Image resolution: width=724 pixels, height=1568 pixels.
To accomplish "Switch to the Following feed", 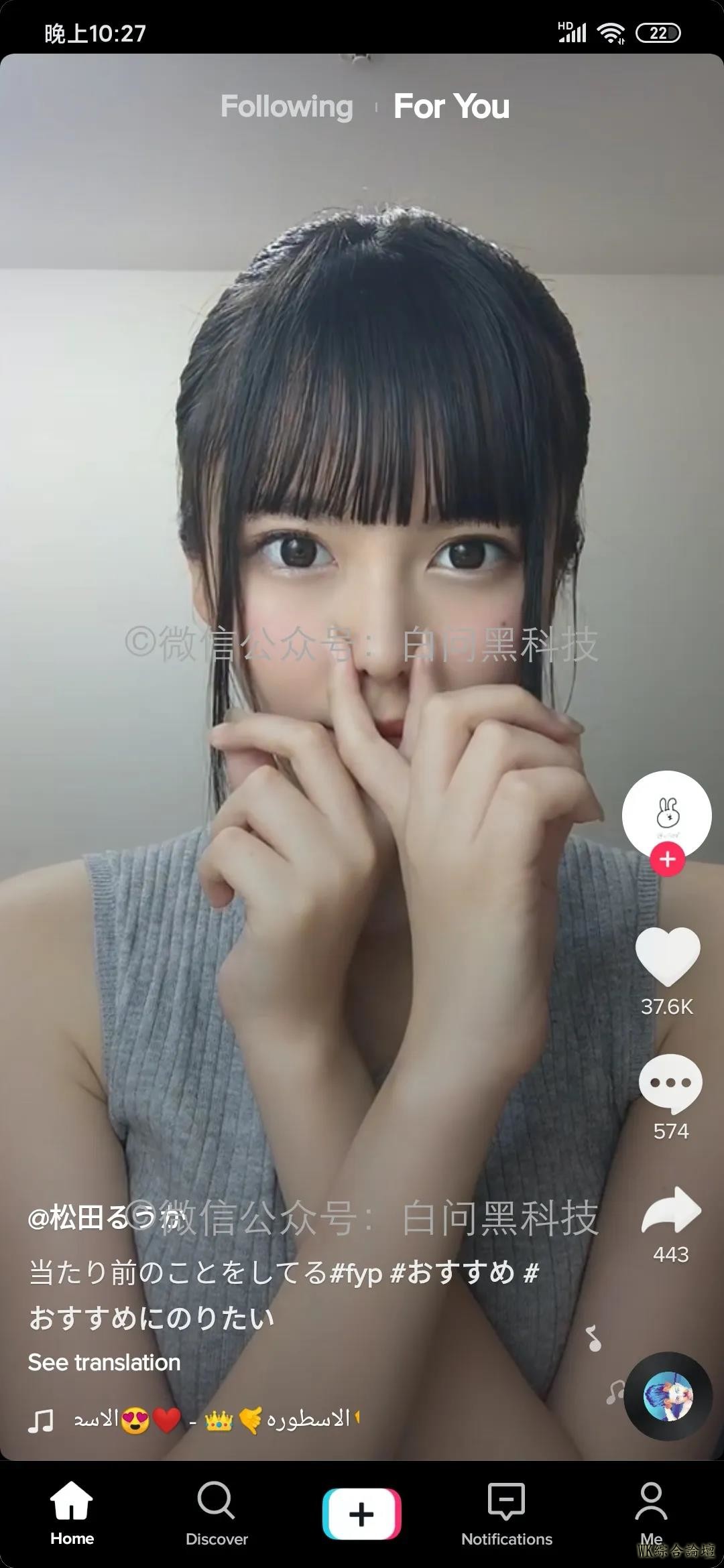I will point(287,107).
